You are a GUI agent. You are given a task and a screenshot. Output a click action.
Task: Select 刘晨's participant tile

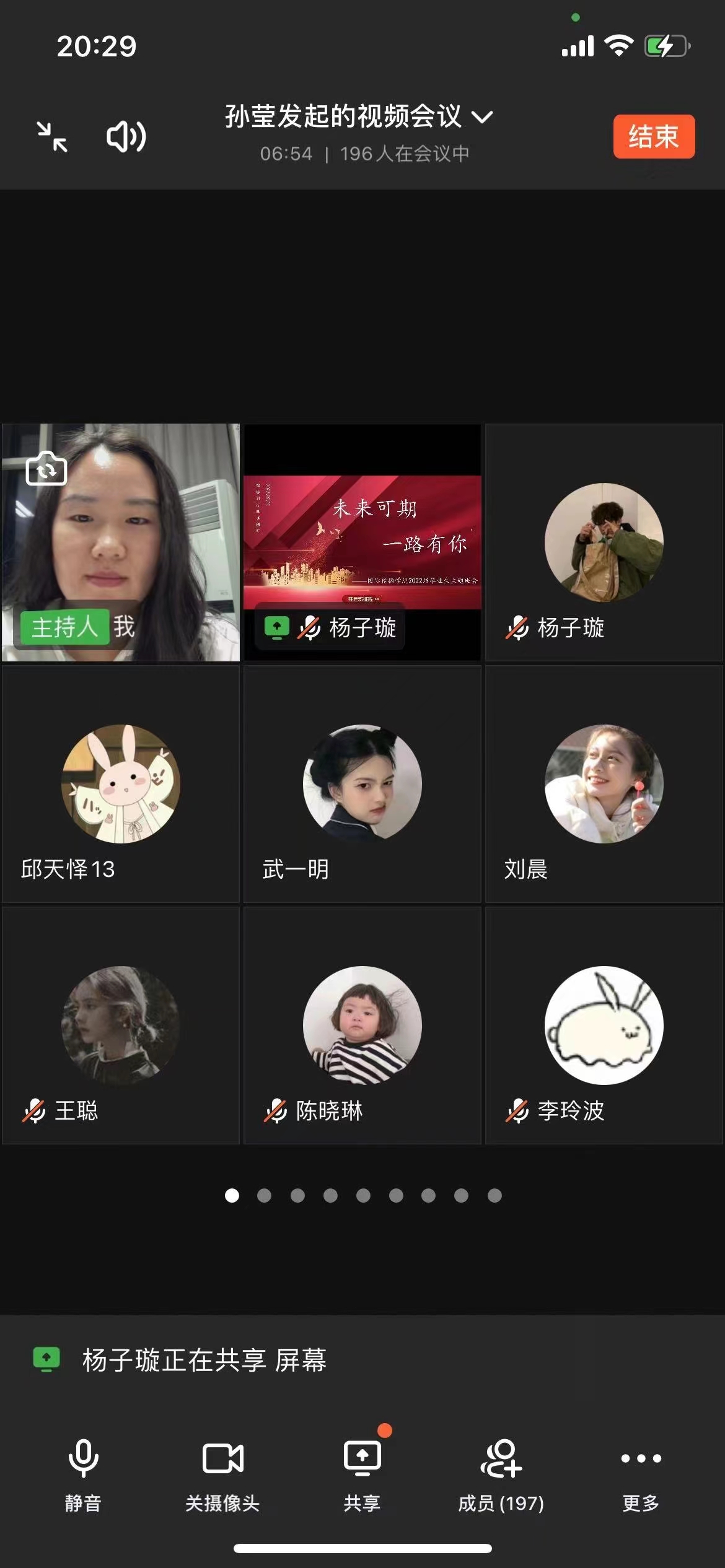click(604, 783)
